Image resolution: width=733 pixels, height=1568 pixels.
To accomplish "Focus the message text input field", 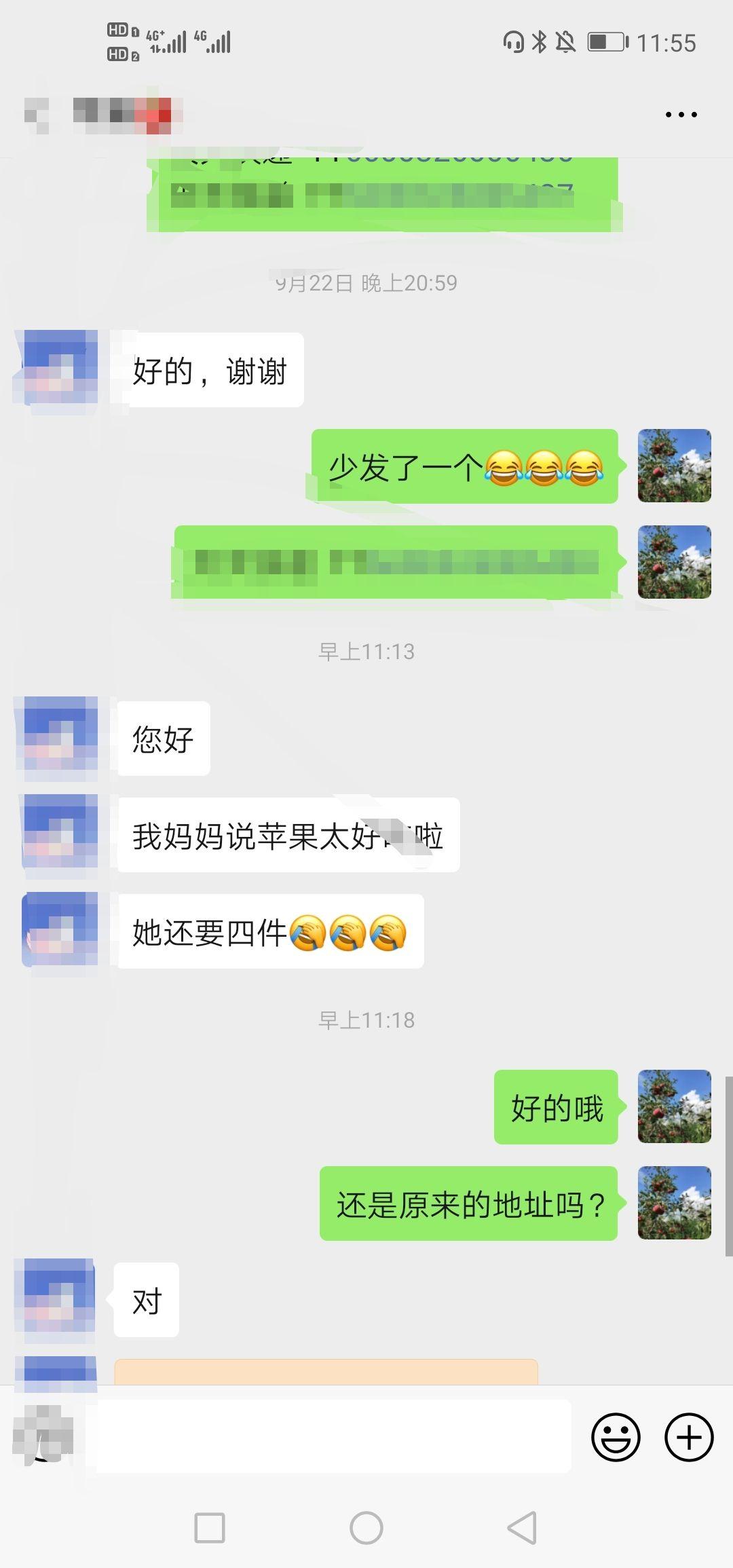I will tap(333, 1436).
